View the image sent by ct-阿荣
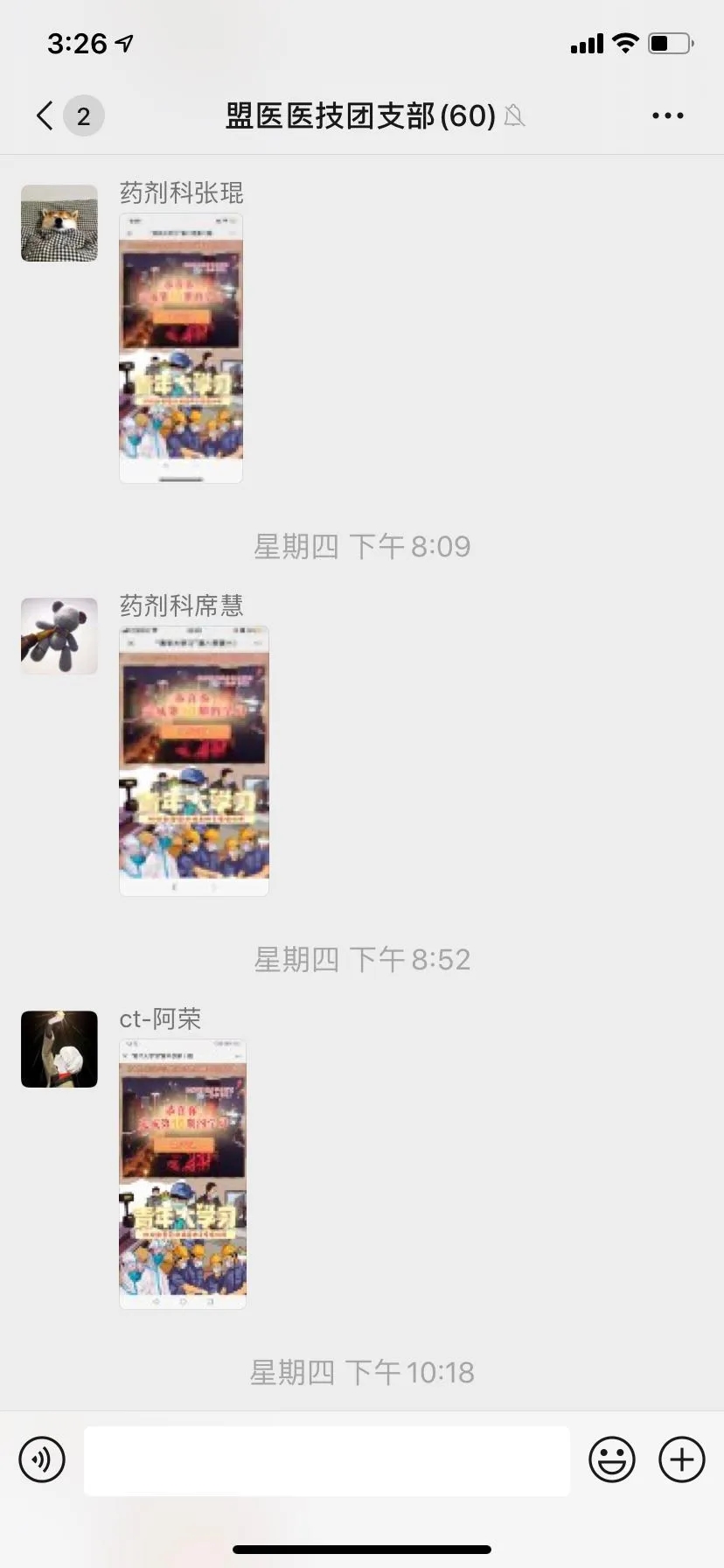Viewport: 724px width, 1568px height. click(183, 1174)
